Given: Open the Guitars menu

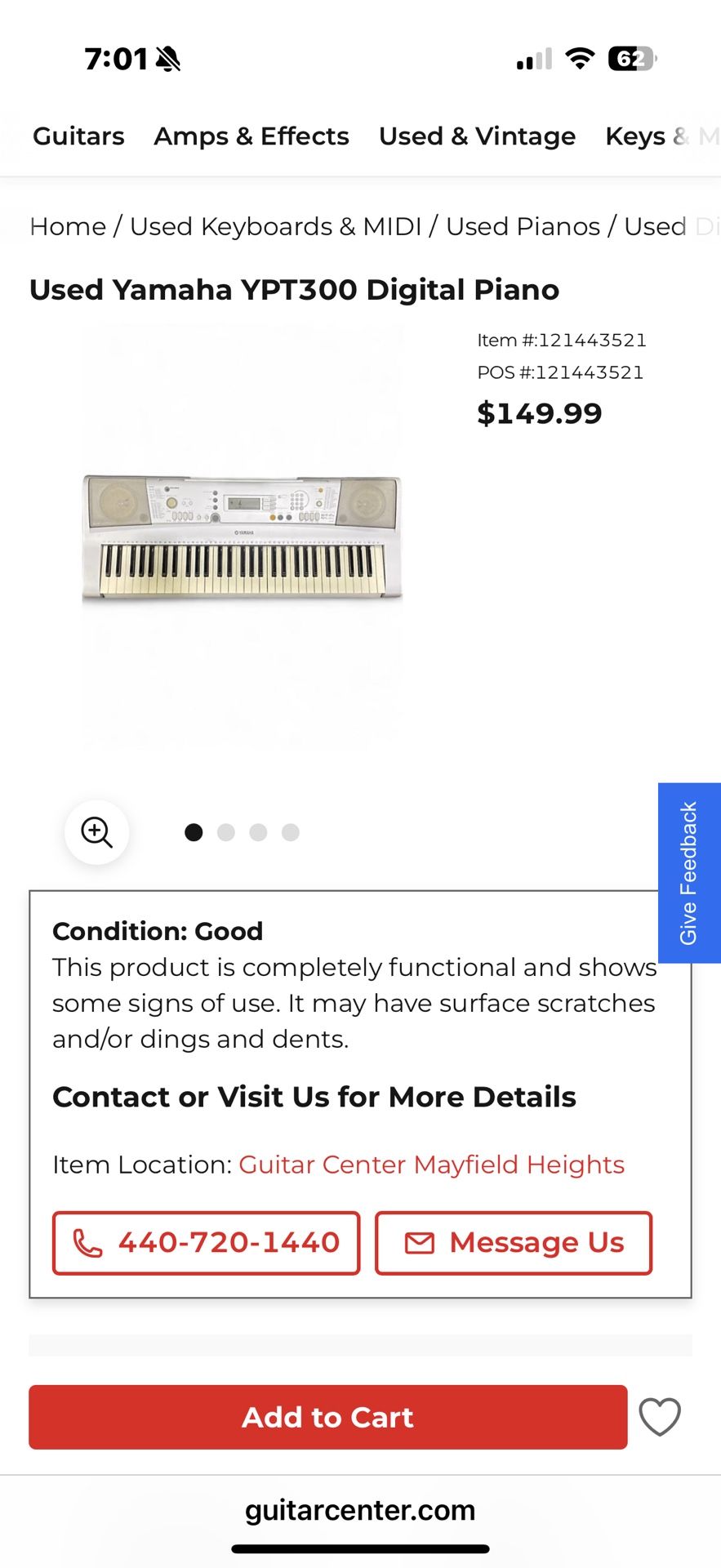Looking at the screenshot, I should pos(78,136).
